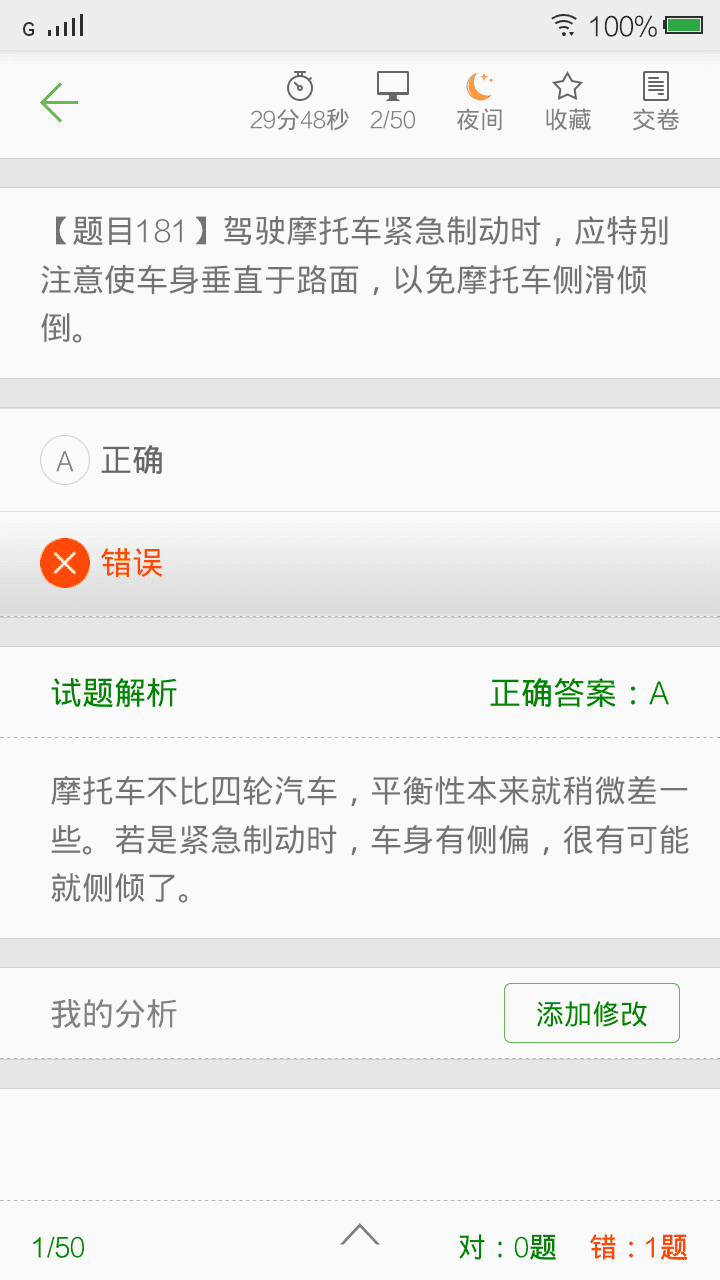Click the 添加修改 button to add analysis

pos(591,1012)
